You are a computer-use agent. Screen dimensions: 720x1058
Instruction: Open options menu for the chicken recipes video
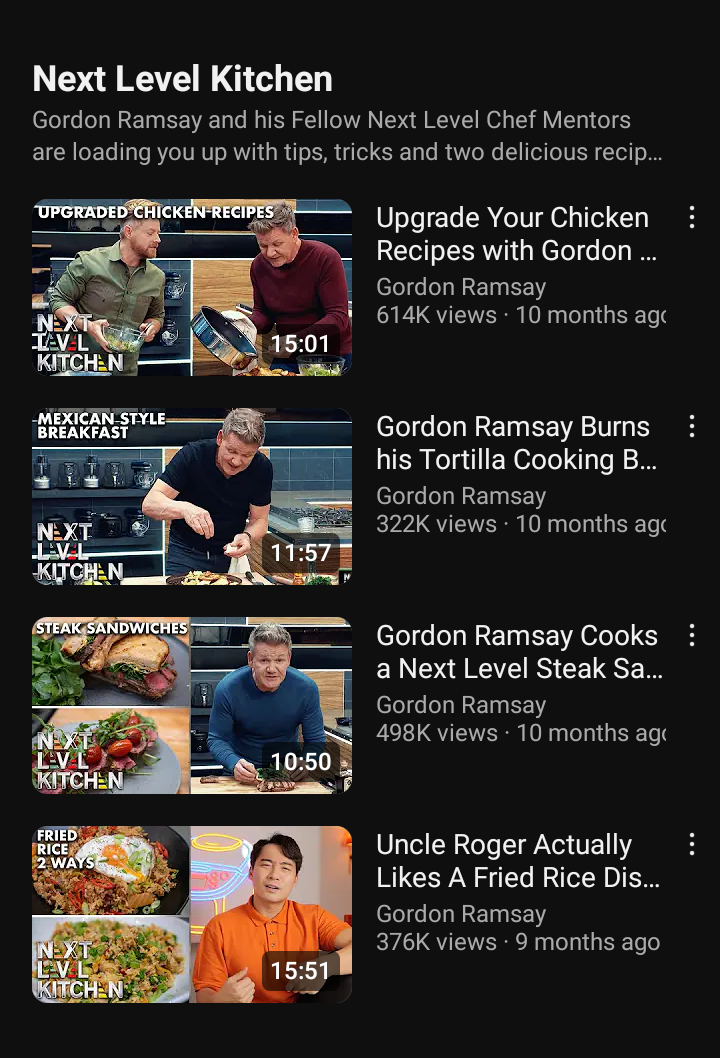coord(692,218)
